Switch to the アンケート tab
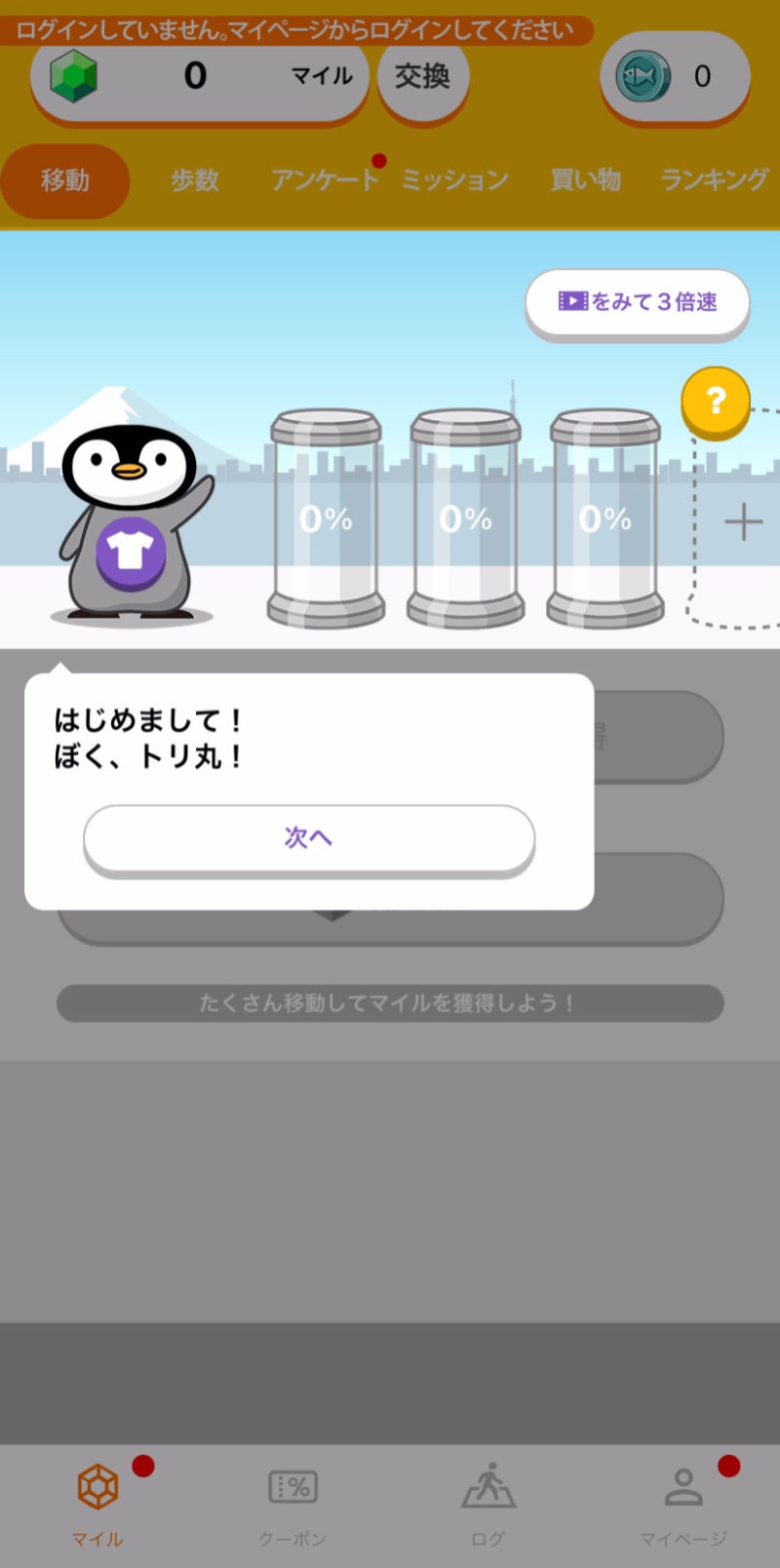The height and width of the screenshot is (1568, 780). click(x=324, y=180)
